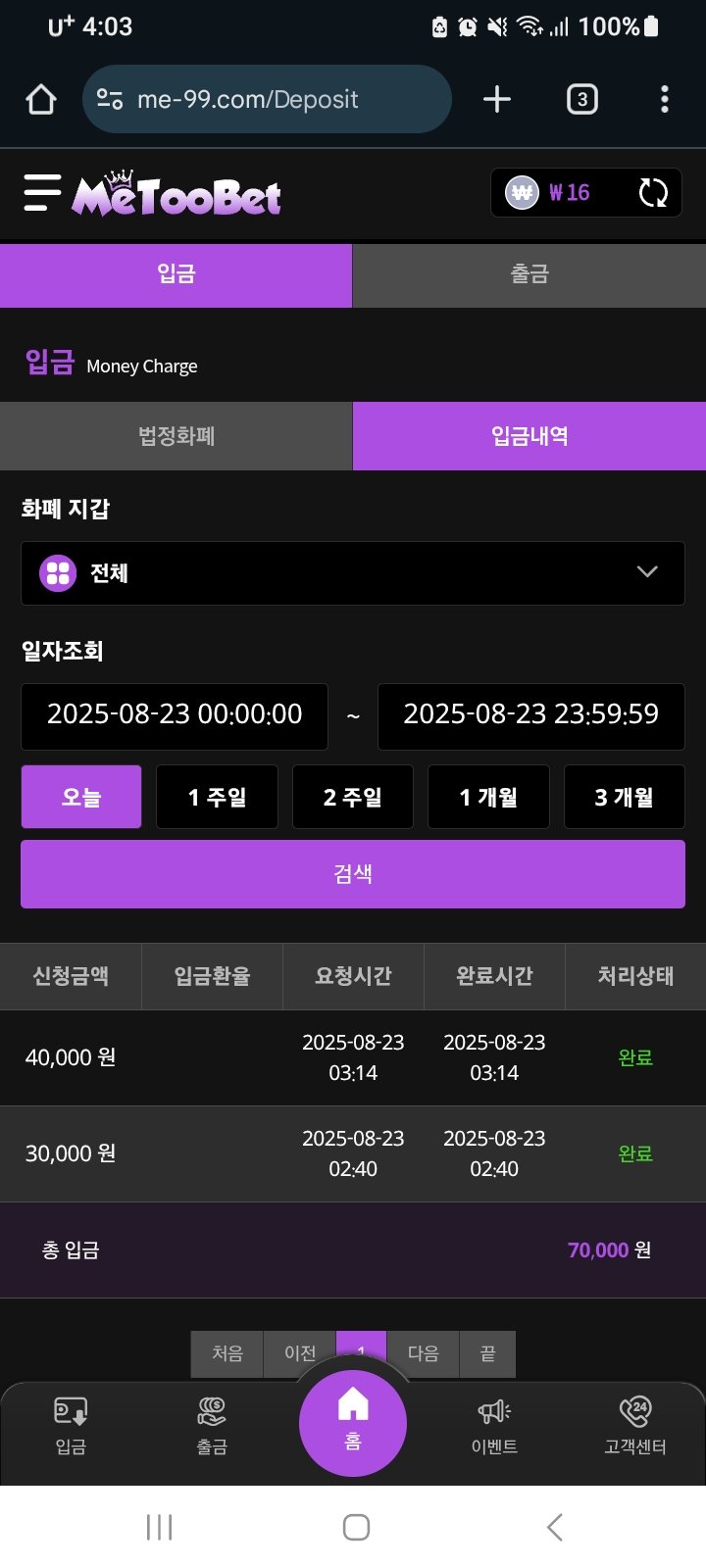
Task: Go to the 처음 page
Action: [x=227, y=1353]
